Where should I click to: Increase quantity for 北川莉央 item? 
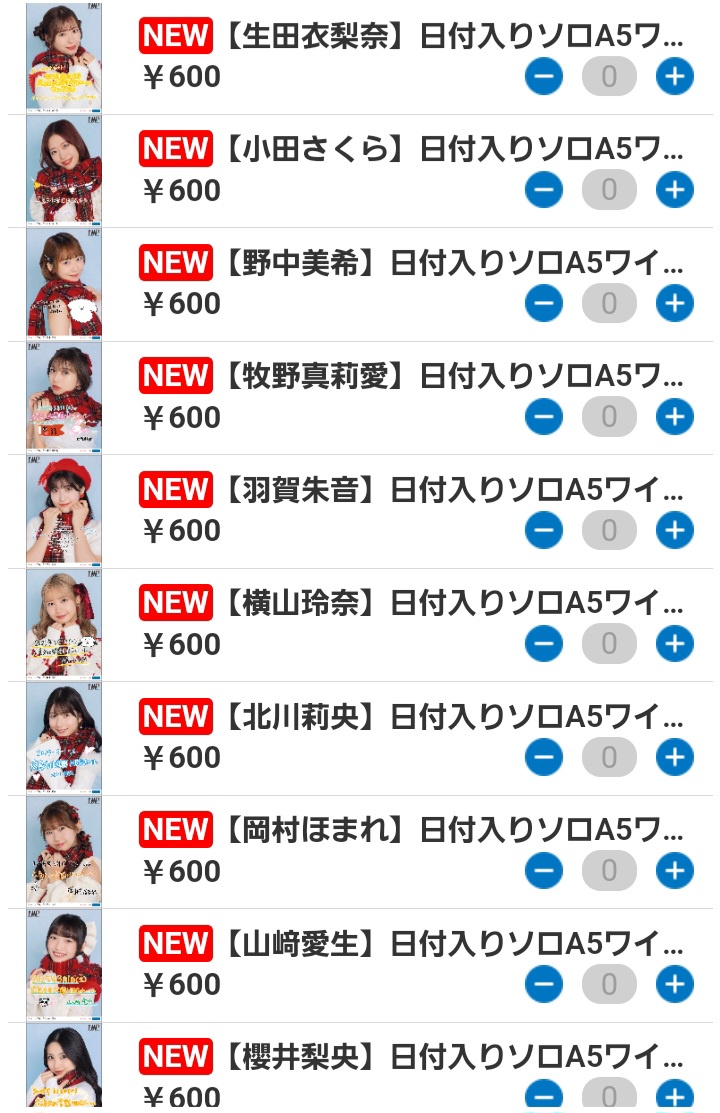click(x=675, y=757)
